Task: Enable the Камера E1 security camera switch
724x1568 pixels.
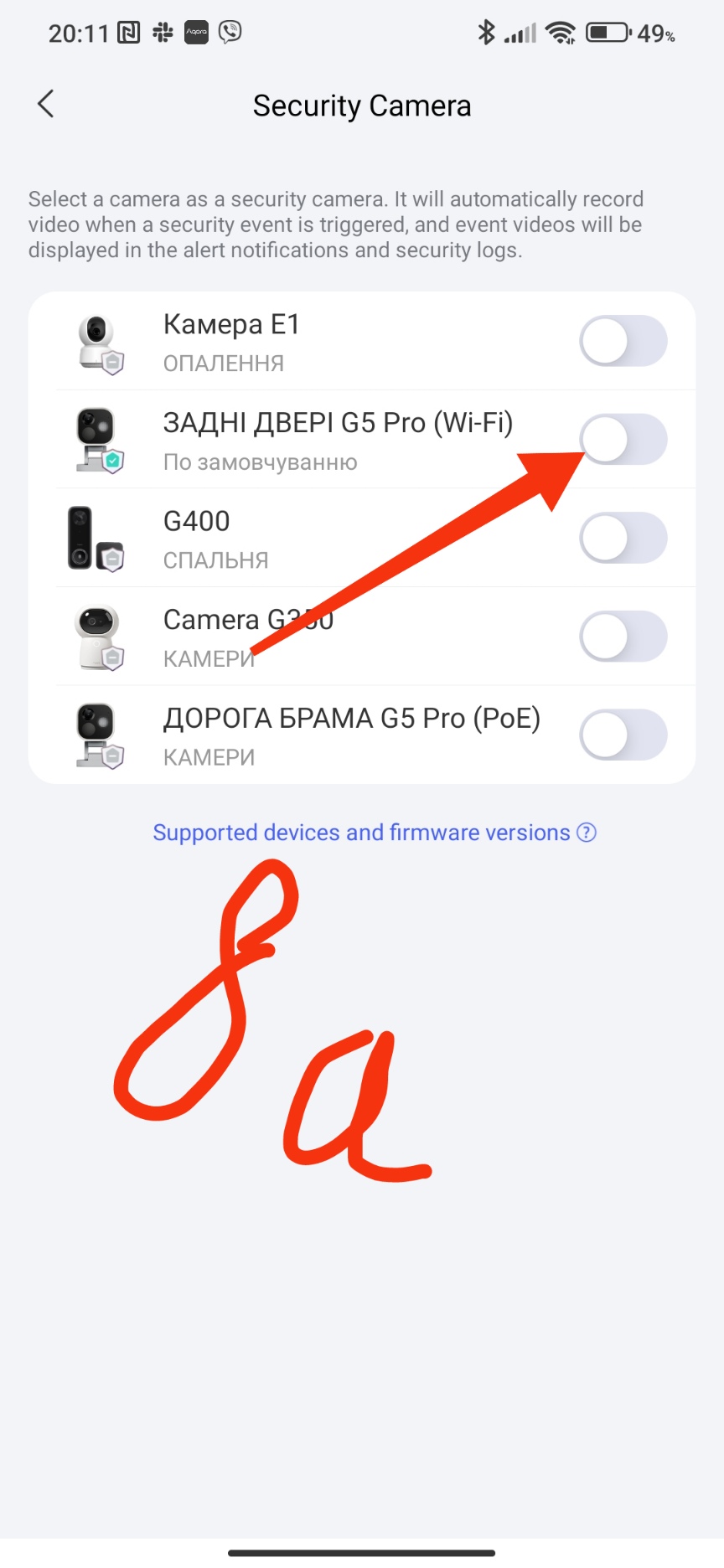Action: click(x=623, y=341)
